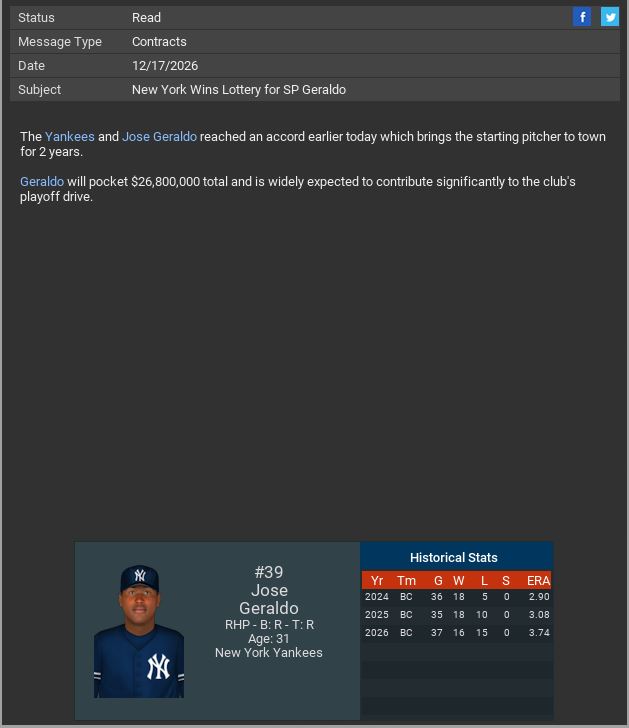
Task: Open the Yankees team link
Action: coord(70,137)
